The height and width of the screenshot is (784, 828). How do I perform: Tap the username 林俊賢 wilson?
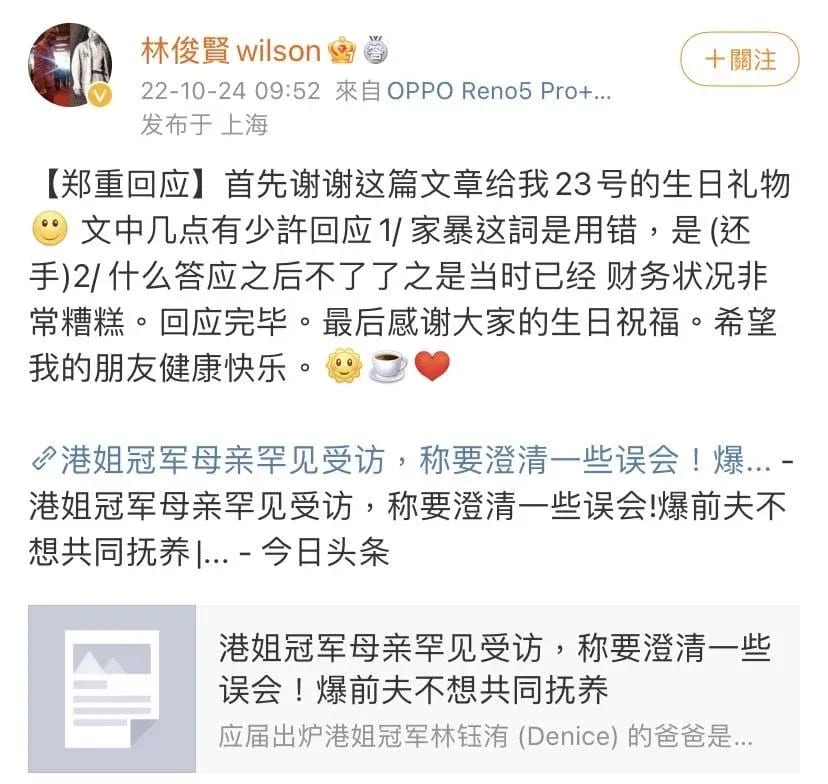click(x=230, y=49)
